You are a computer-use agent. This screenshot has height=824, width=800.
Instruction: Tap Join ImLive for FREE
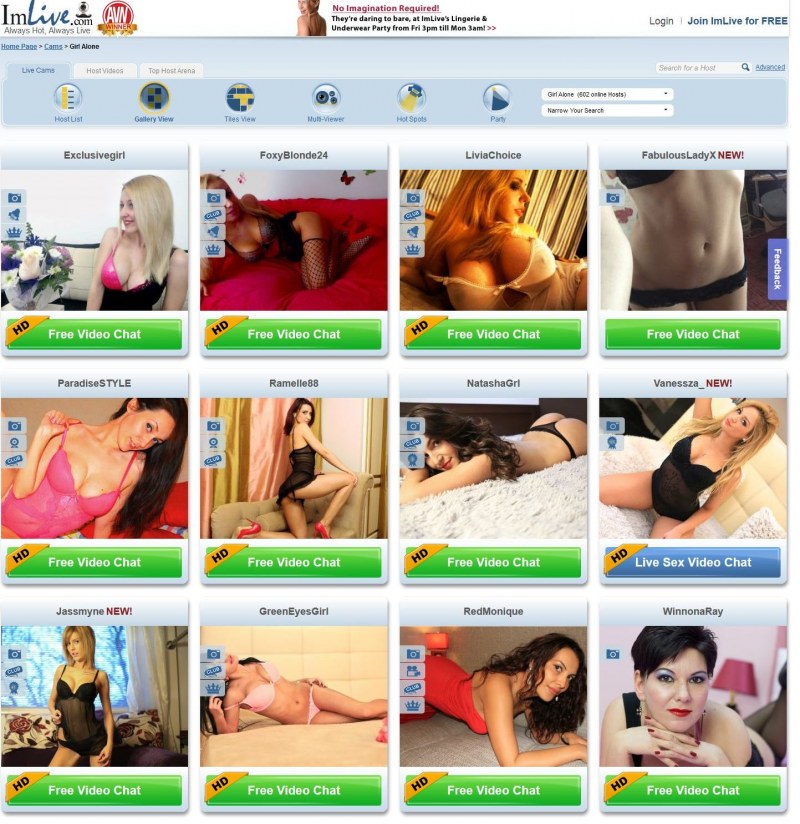click(737, 21)
